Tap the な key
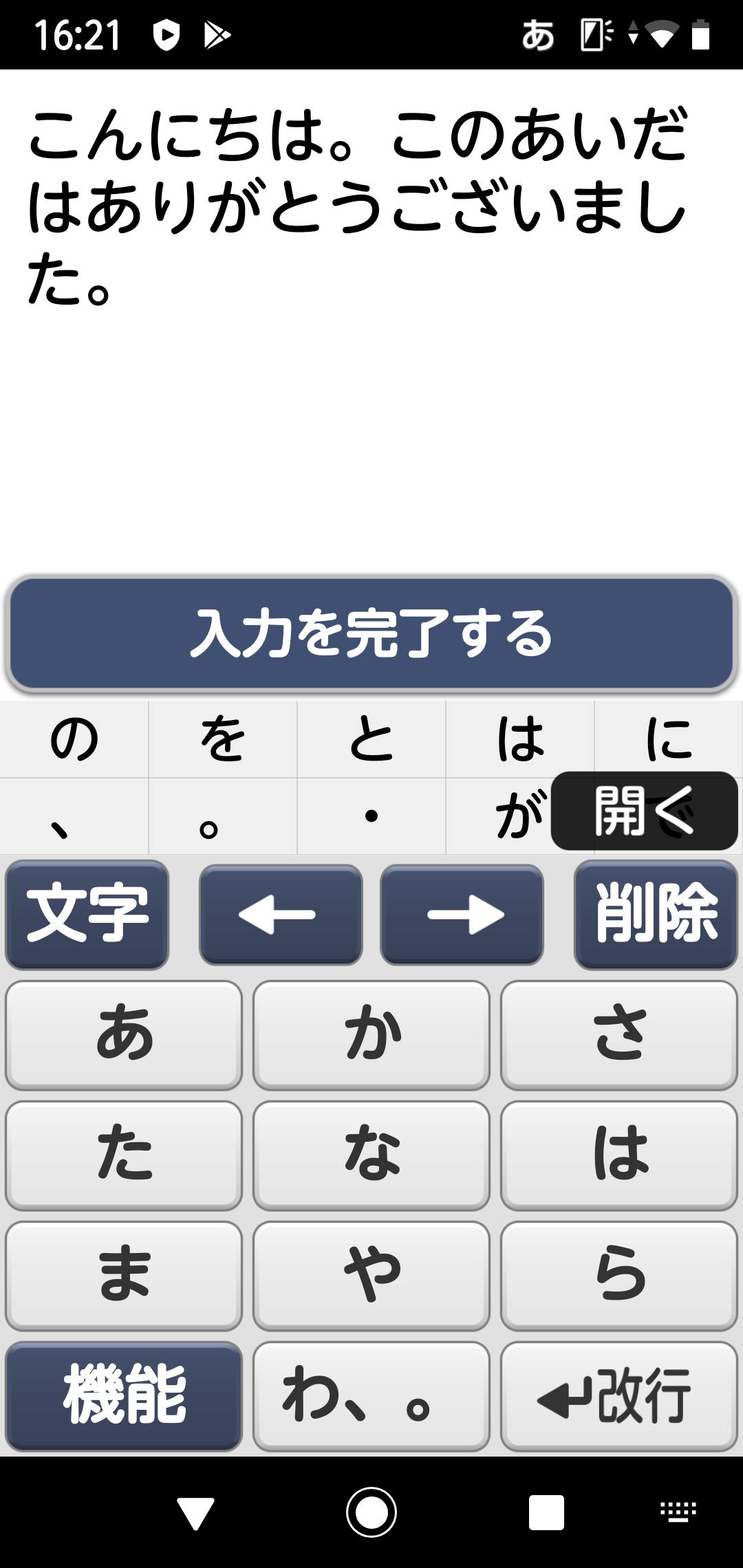Viewport: 743px width, 1568px height. click(x=371, y=1155)
